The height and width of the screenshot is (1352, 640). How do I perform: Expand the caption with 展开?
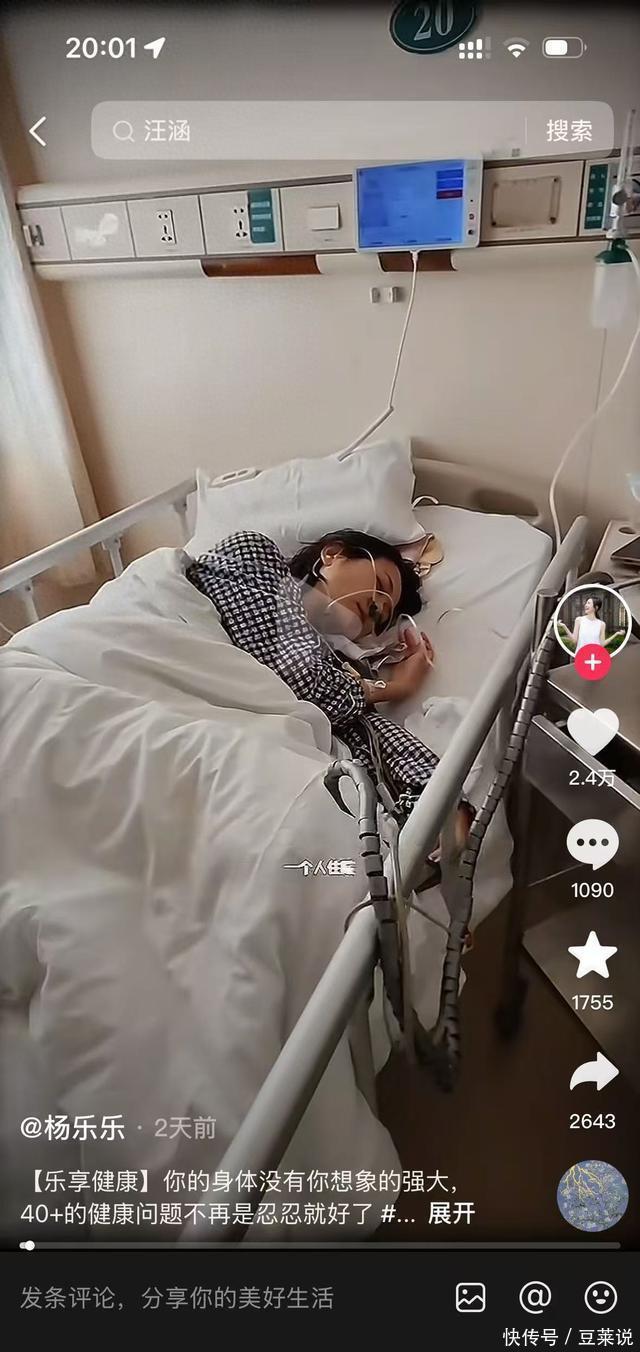pos(451,1214)
